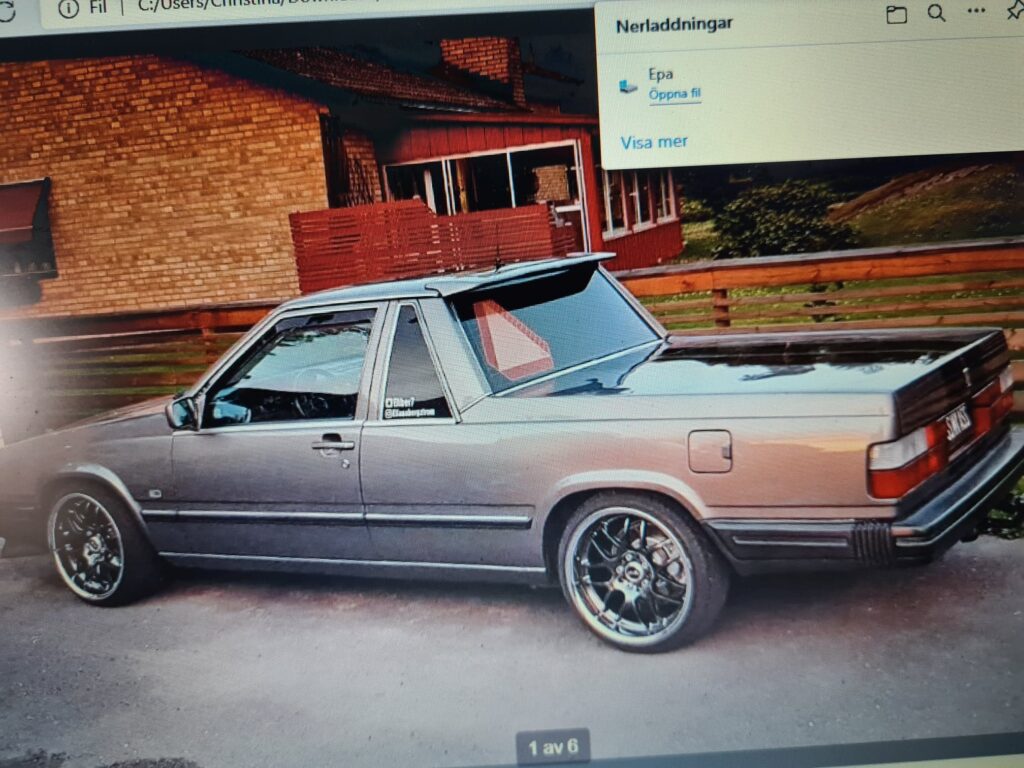Tap the 'Öppna fil' link for Epa
1024x768 pixels.
674,94
